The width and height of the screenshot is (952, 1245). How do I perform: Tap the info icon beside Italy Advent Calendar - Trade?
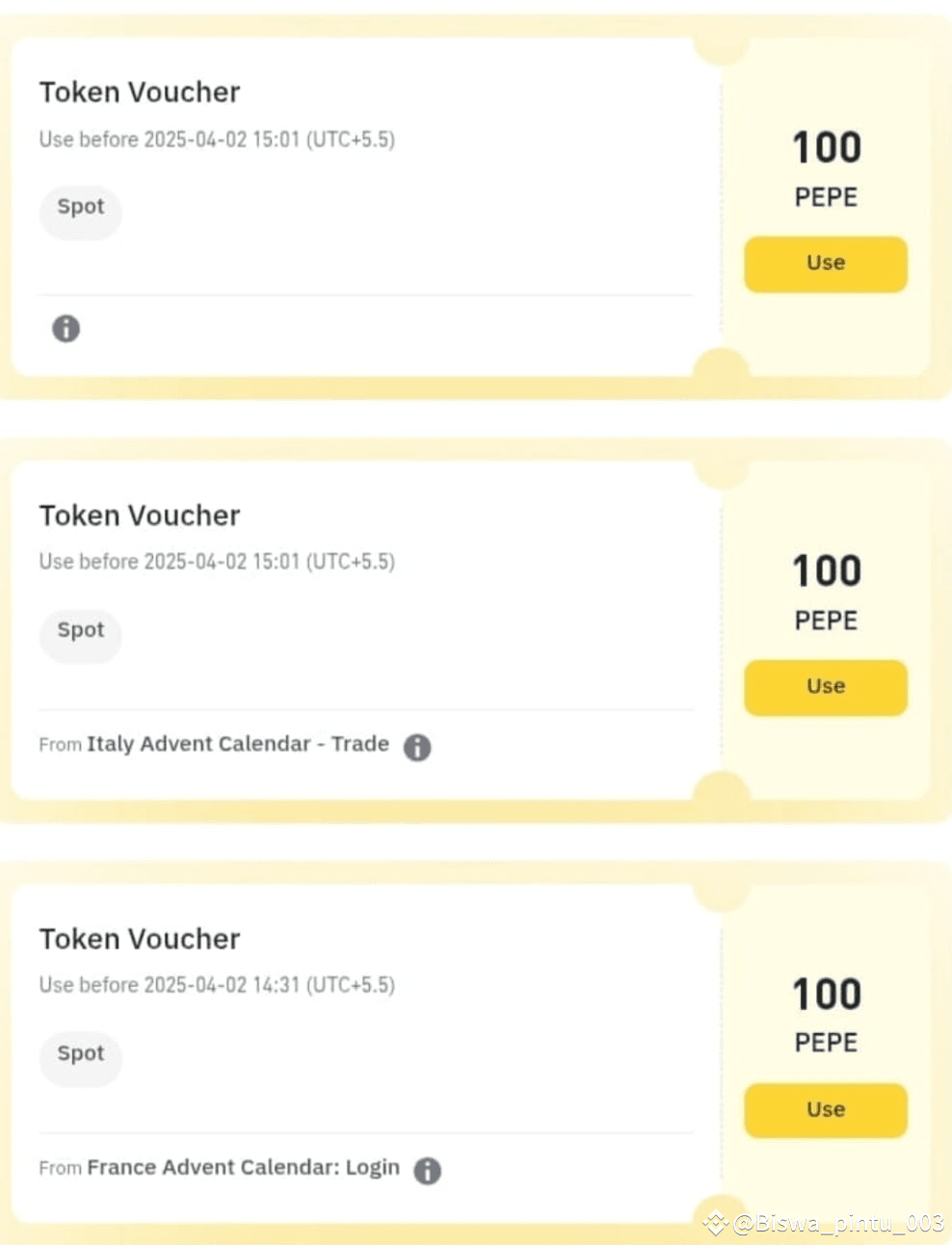[x=417, y=747]
